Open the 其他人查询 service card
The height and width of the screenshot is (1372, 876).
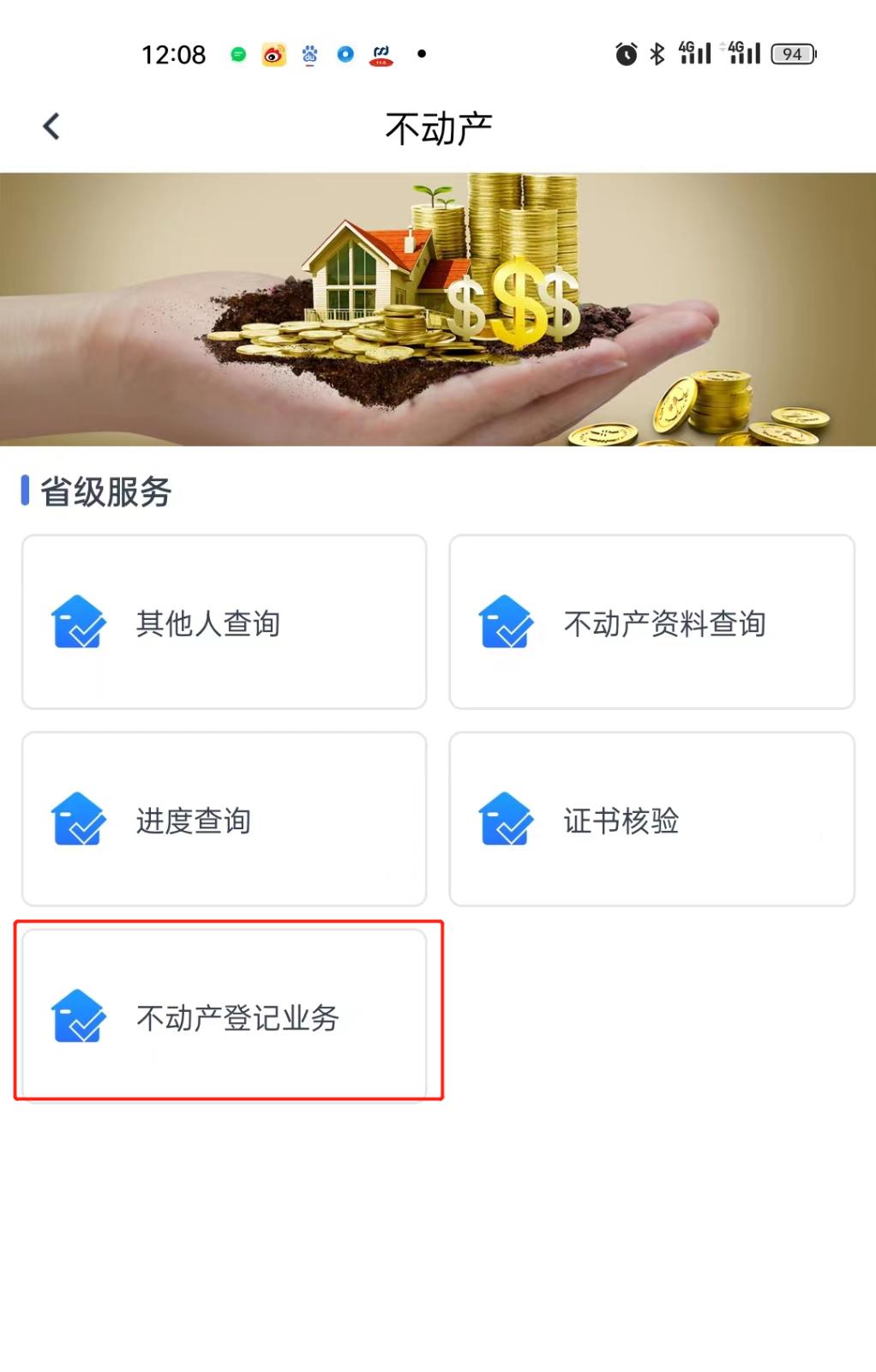point(224,623)
